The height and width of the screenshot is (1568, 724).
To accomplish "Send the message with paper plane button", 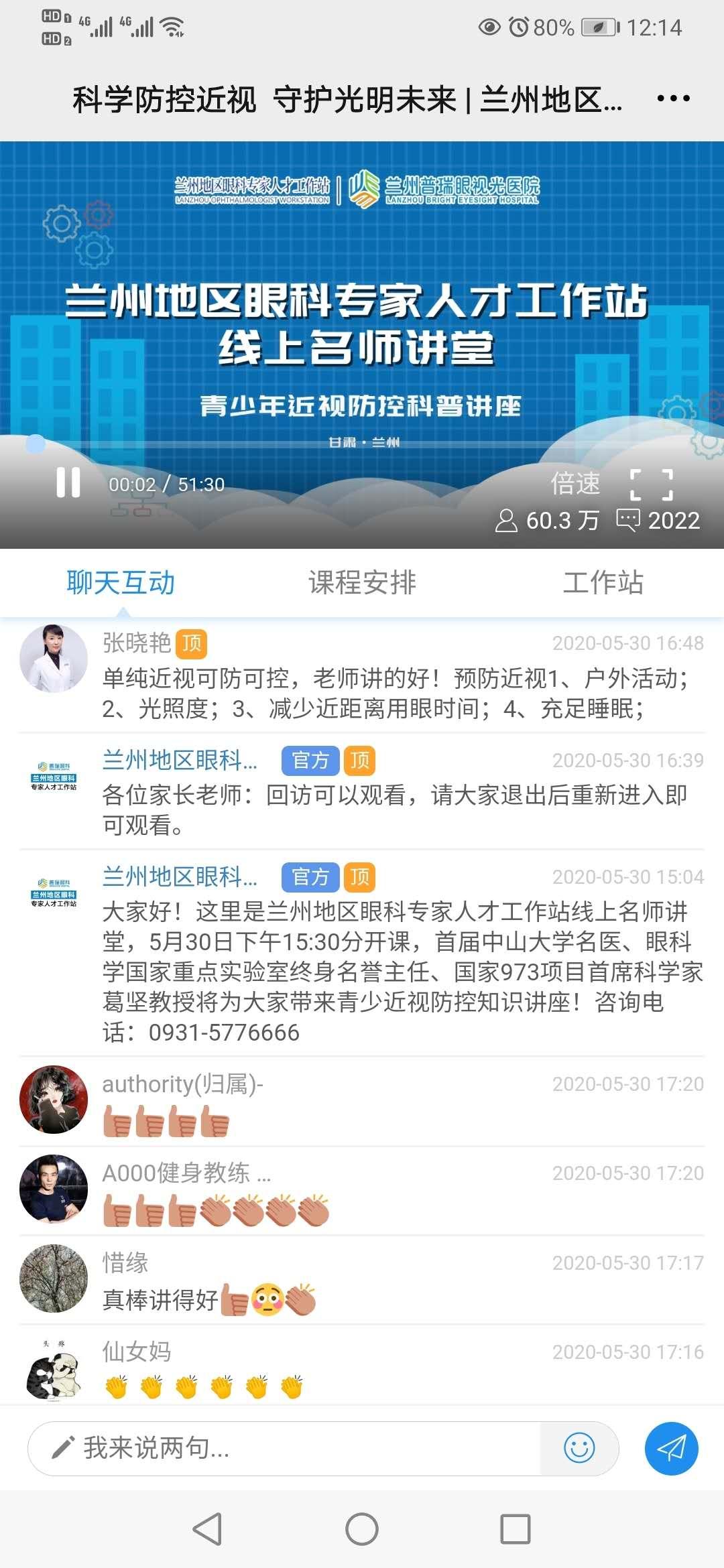I will coord(671,1448).
